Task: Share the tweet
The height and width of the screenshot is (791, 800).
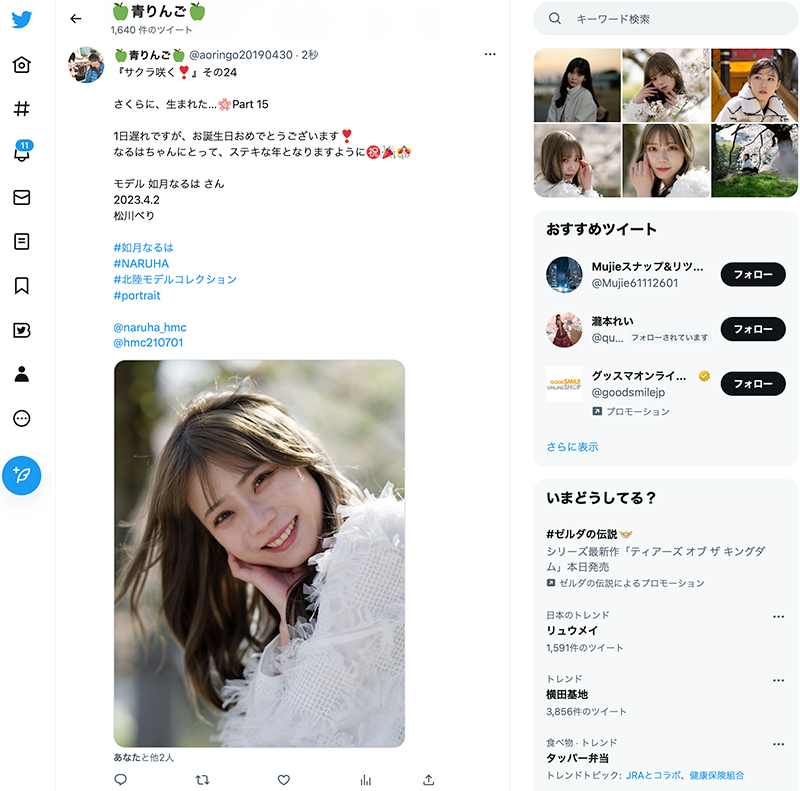Action: click(x=429, y=779)
